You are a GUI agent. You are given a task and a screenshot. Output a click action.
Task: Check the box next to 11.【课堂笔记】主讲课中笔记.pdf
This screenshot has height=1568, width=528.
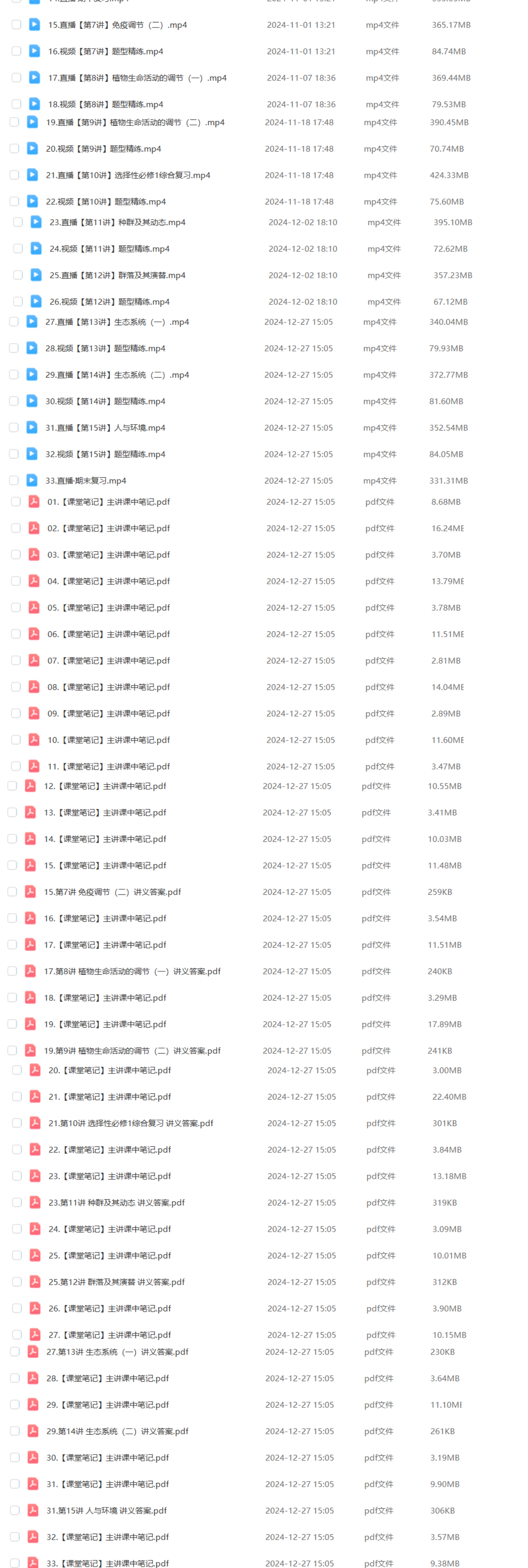click(16, 766)
